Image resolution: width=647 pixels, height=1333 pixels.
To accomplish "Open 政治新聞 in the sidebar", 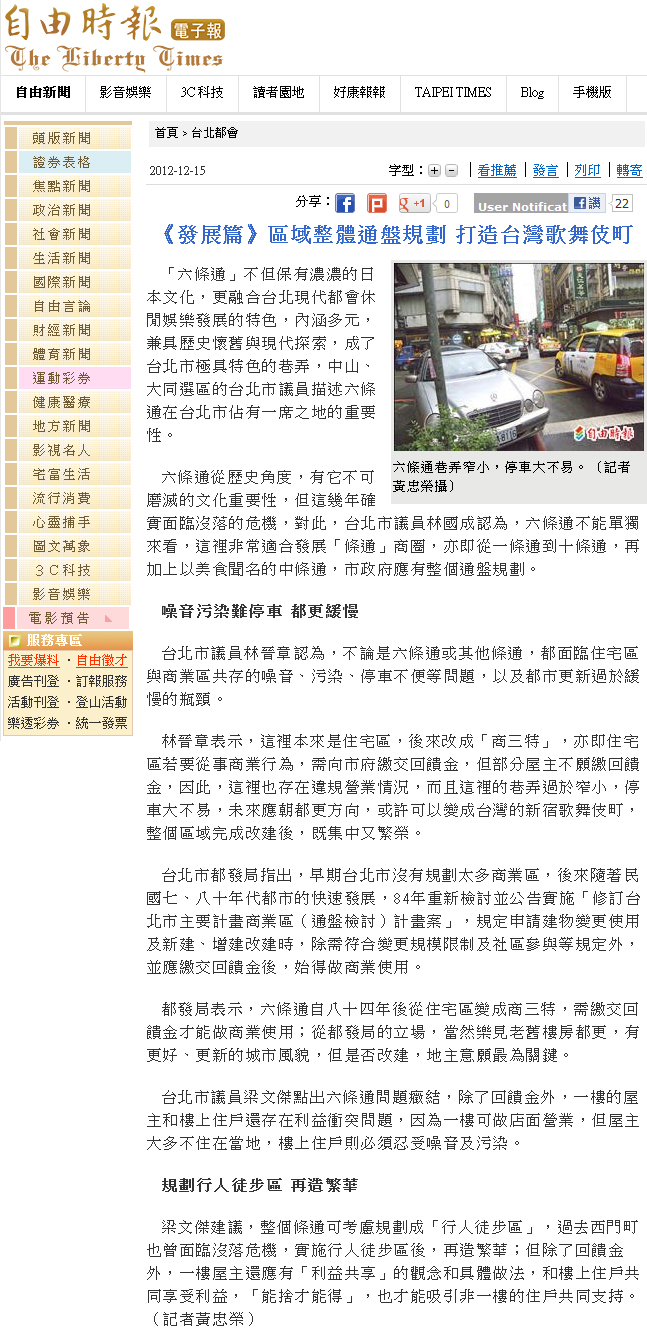I will 62,210.
